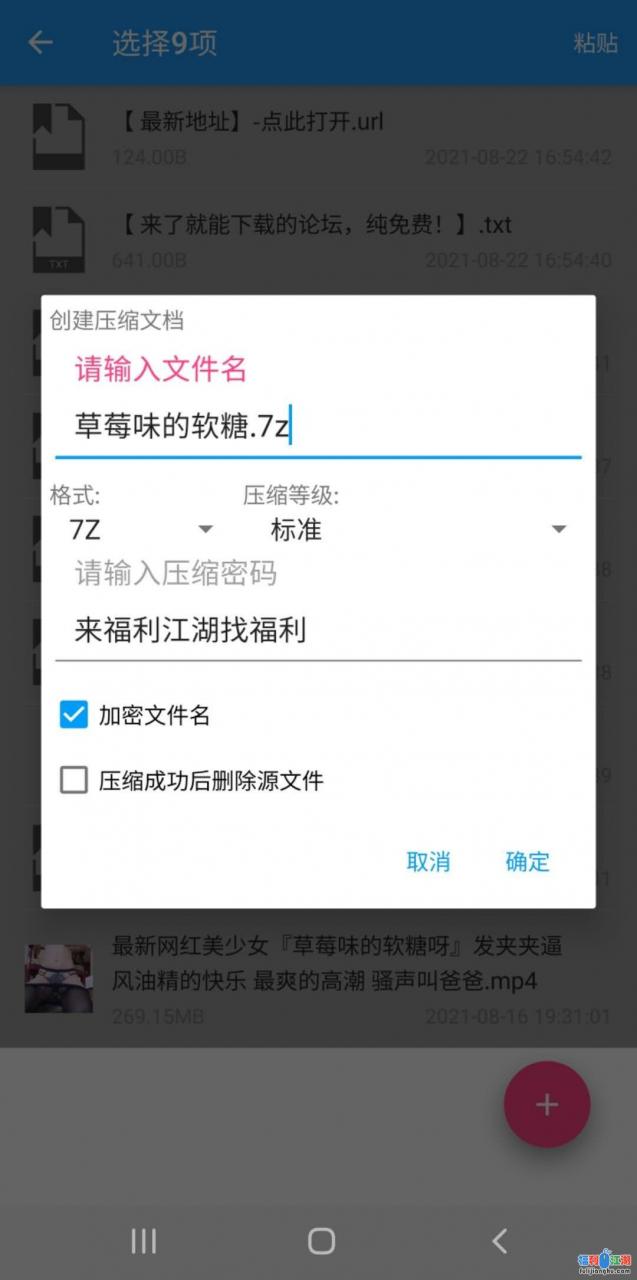
Task: Confirm archive creation with 确定
Action: tap(527, 861)
